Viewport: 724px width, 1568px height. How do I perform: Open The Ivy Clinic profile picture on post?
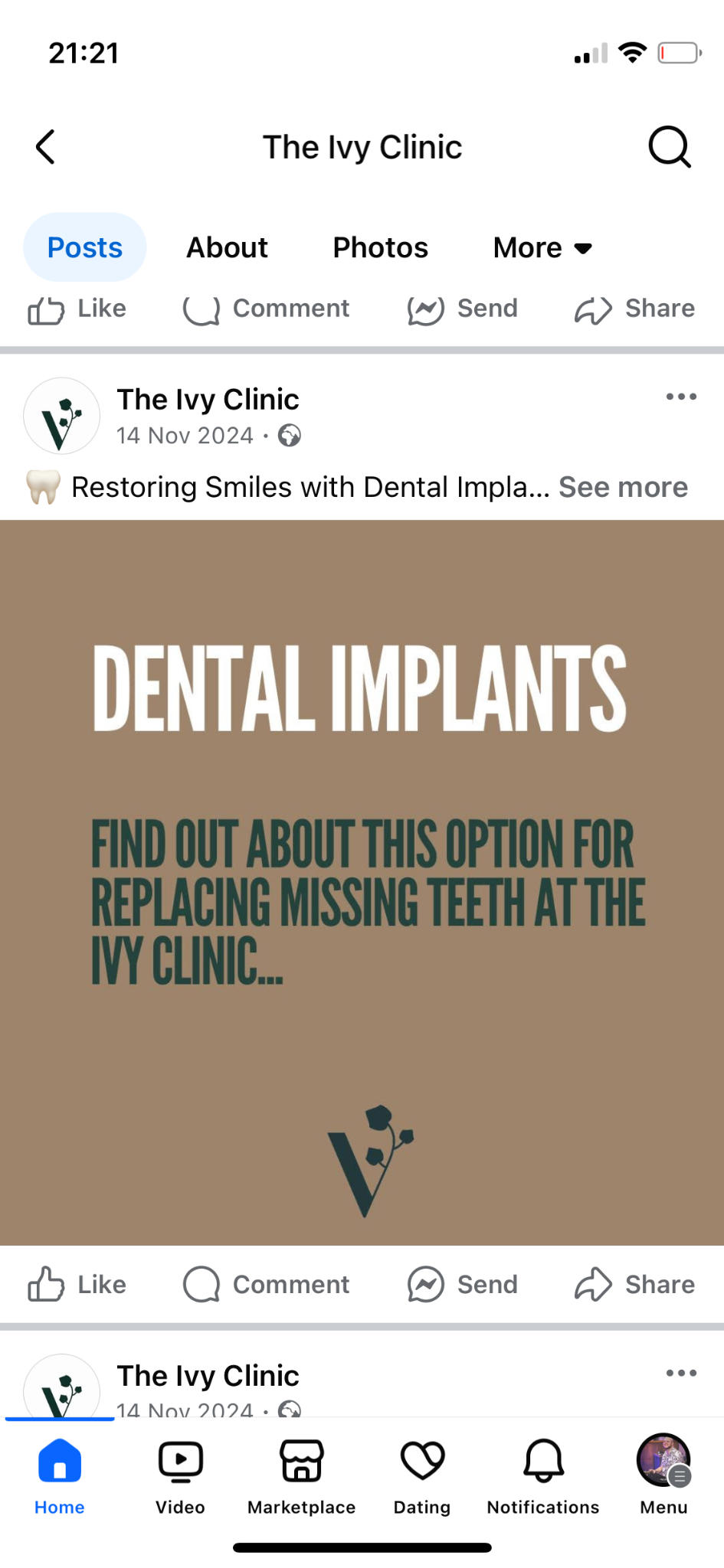tap(62, 416)
